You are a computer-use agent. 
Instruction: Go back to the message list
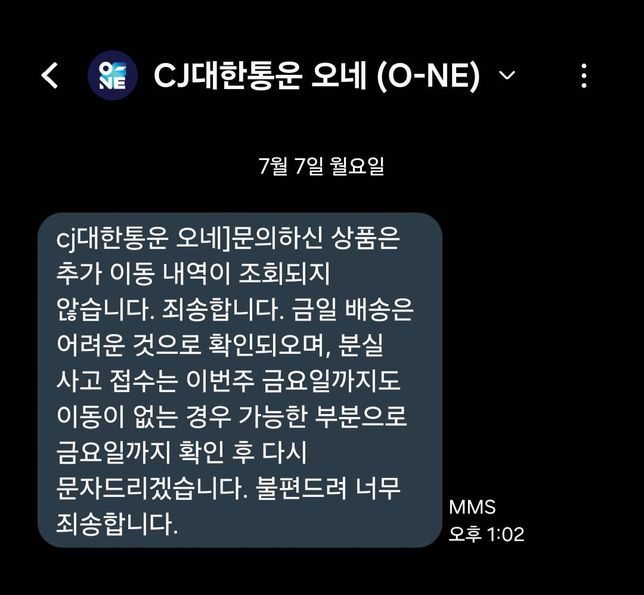click(x=49, y=75)
